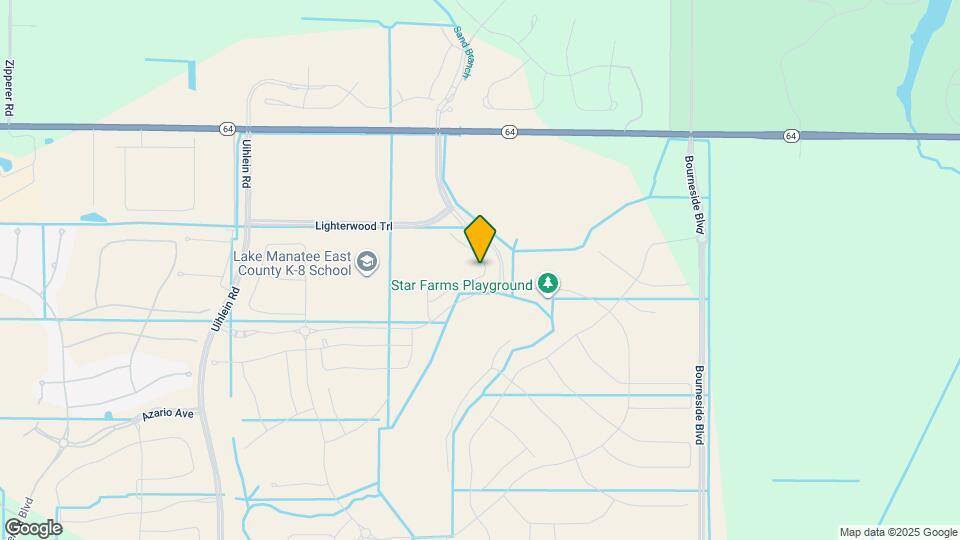Viewport: 960px width, 540px height.
Task: Tap the orange location marker
Action: click(x=481, y=238)
